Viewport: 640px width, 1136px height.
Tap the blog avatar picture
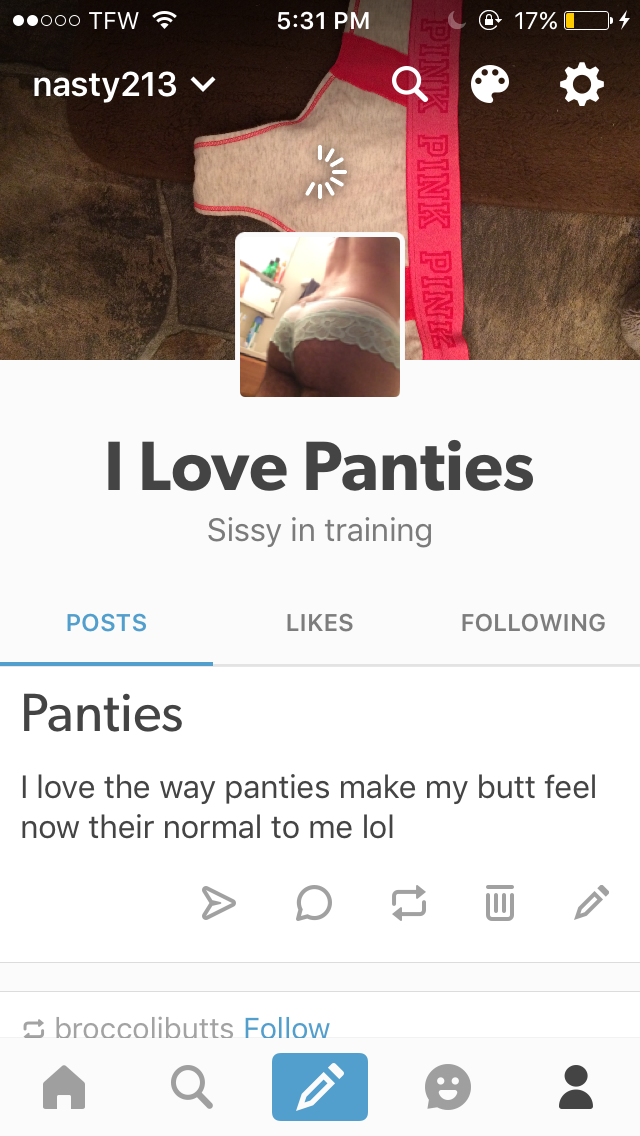pyautogui.click(x=320, y=316)
